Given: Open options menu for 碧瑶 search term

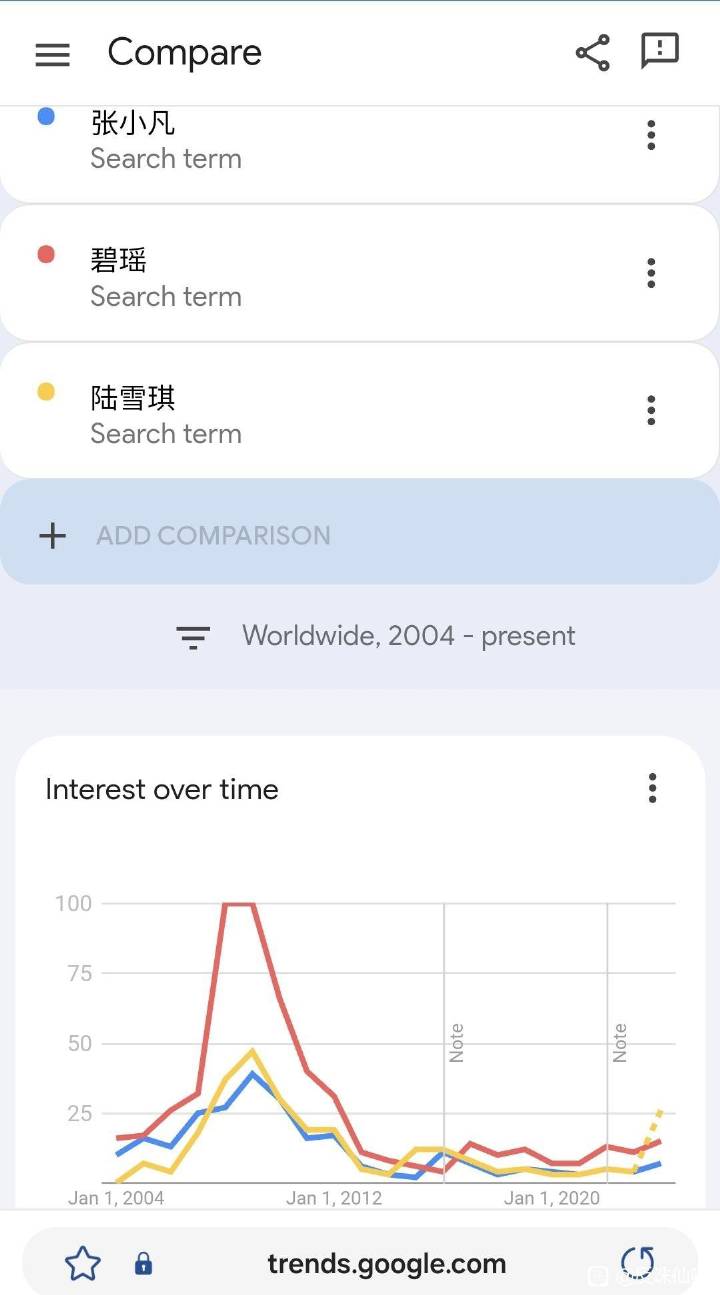Looking at the screenshot, I should 651,272.
